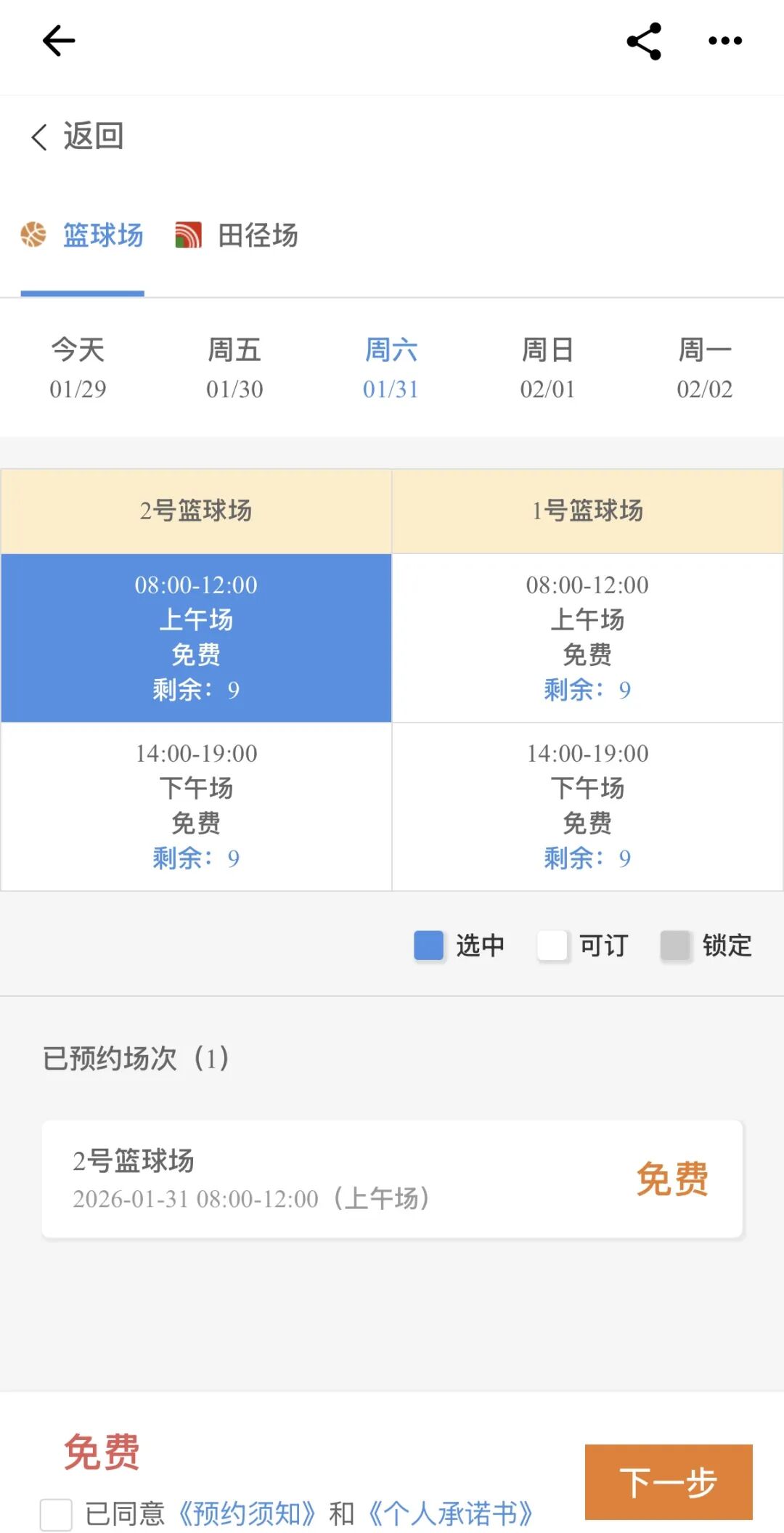Choose 1号篮球场 08:00-12:00 上午场 slot
The image size is (784, 1533).
[x=587, y=638]
